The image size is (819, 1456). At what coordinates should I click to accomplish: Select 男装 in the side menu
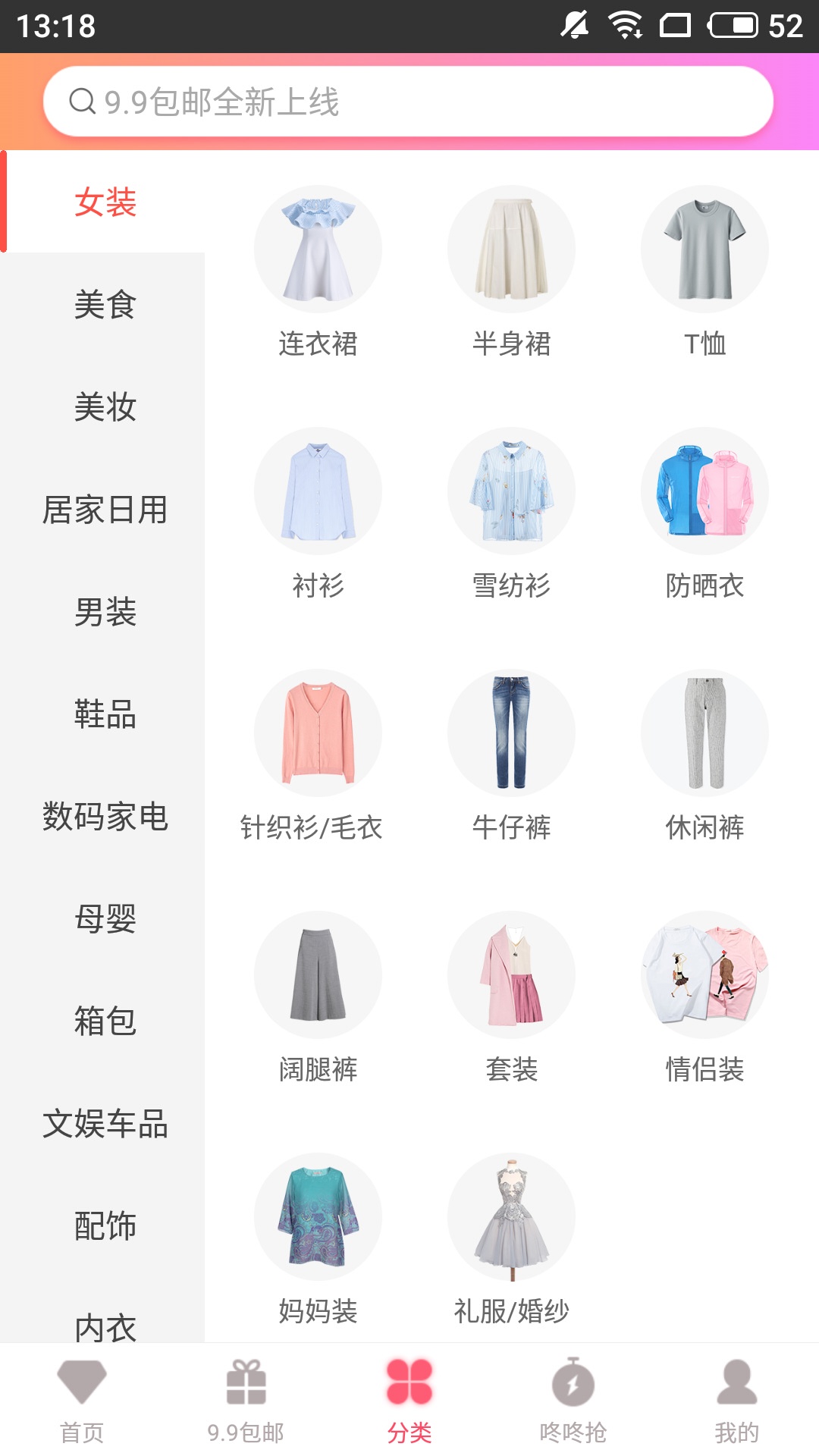click(105, 612)
